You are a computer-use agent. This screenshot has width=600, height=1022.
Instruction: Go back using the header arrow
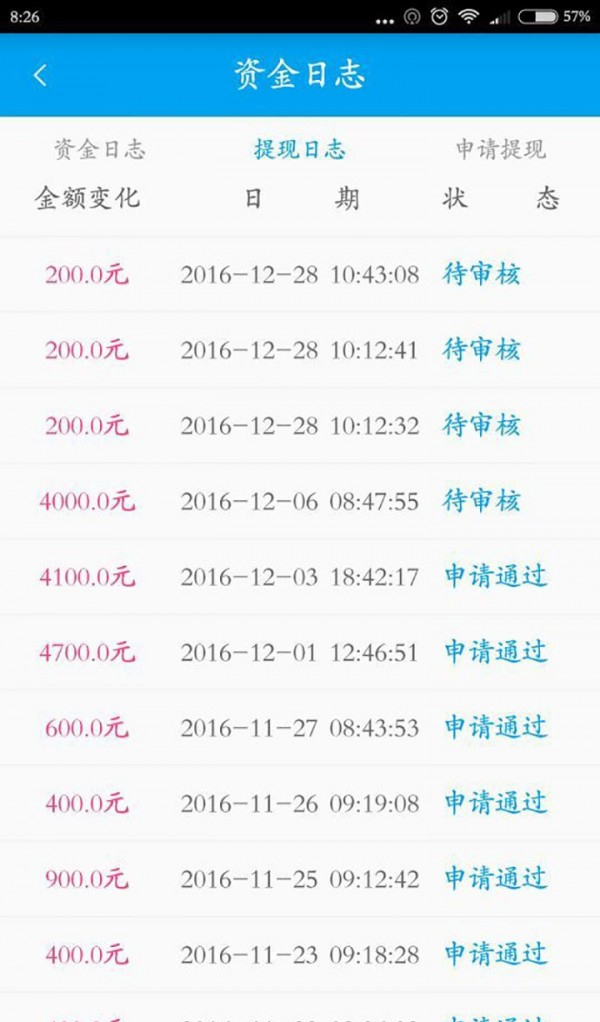coord(40,75)
